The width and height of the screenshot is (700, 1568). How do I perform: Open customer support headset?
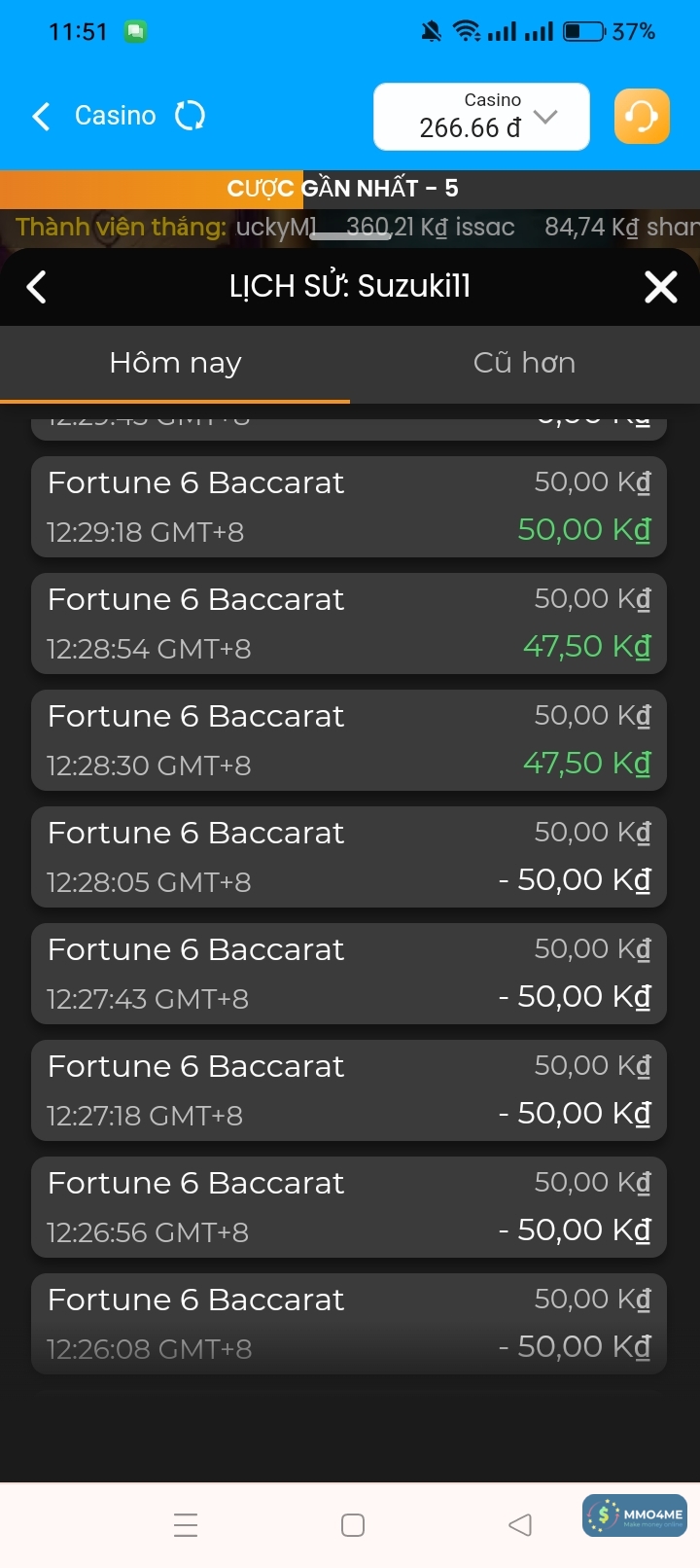click(642, 117)
